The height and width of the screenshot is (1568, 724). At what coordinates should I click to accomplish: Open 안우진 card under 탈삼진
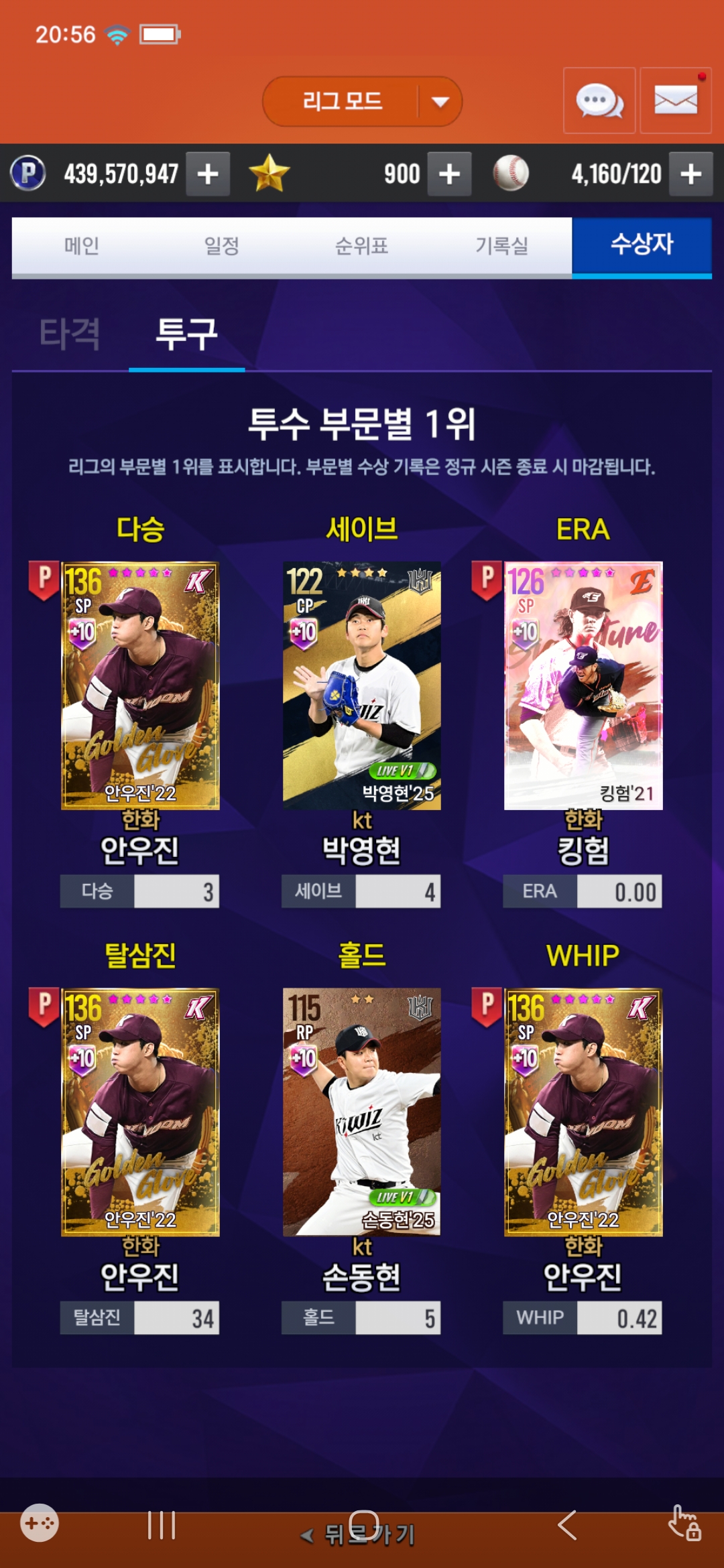[x=140, y=1112]
